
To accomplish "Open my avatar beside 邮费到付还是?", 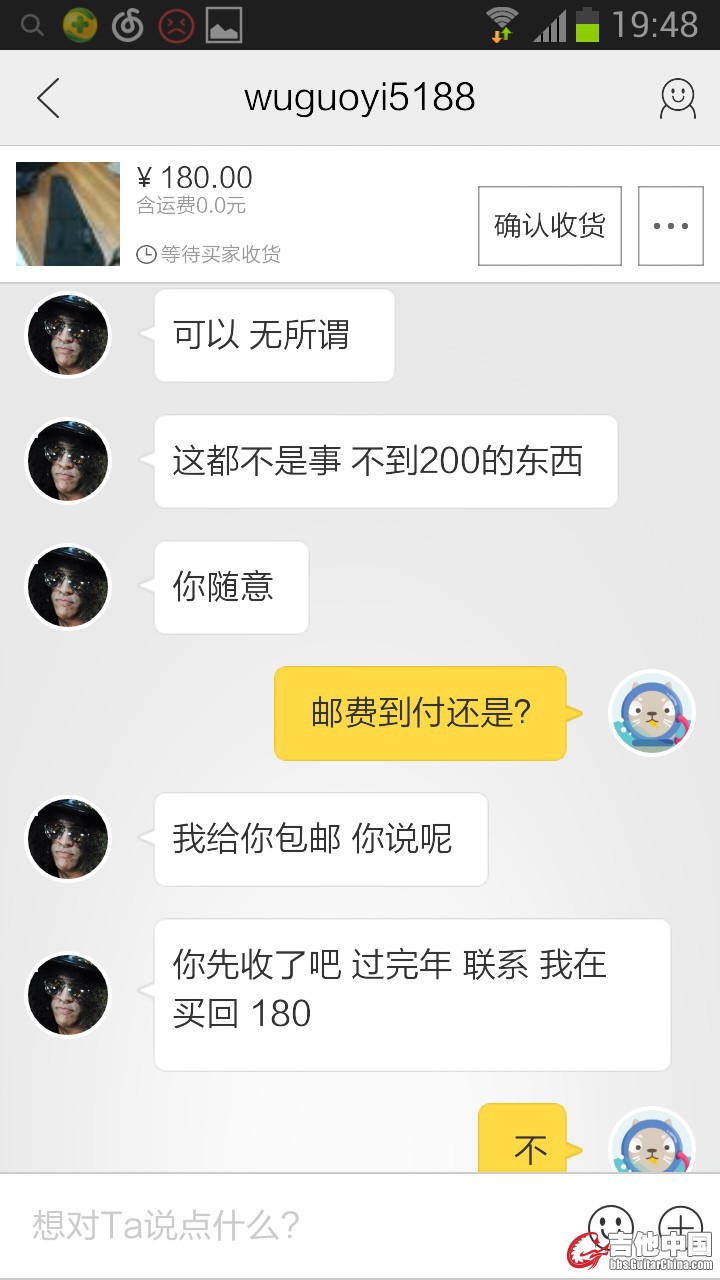I will (651, 712).
